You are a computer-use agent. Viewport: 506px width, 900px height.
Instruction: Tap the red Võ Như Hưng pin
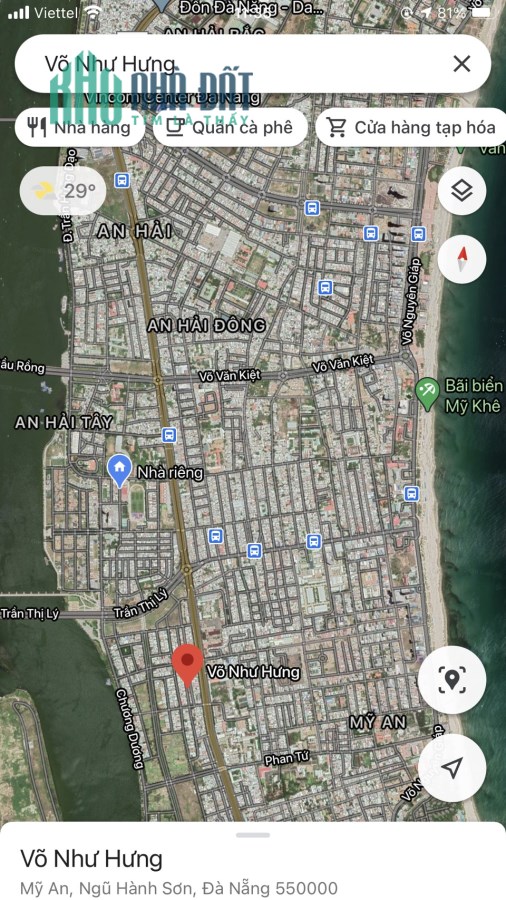click(x=188, y=665)
